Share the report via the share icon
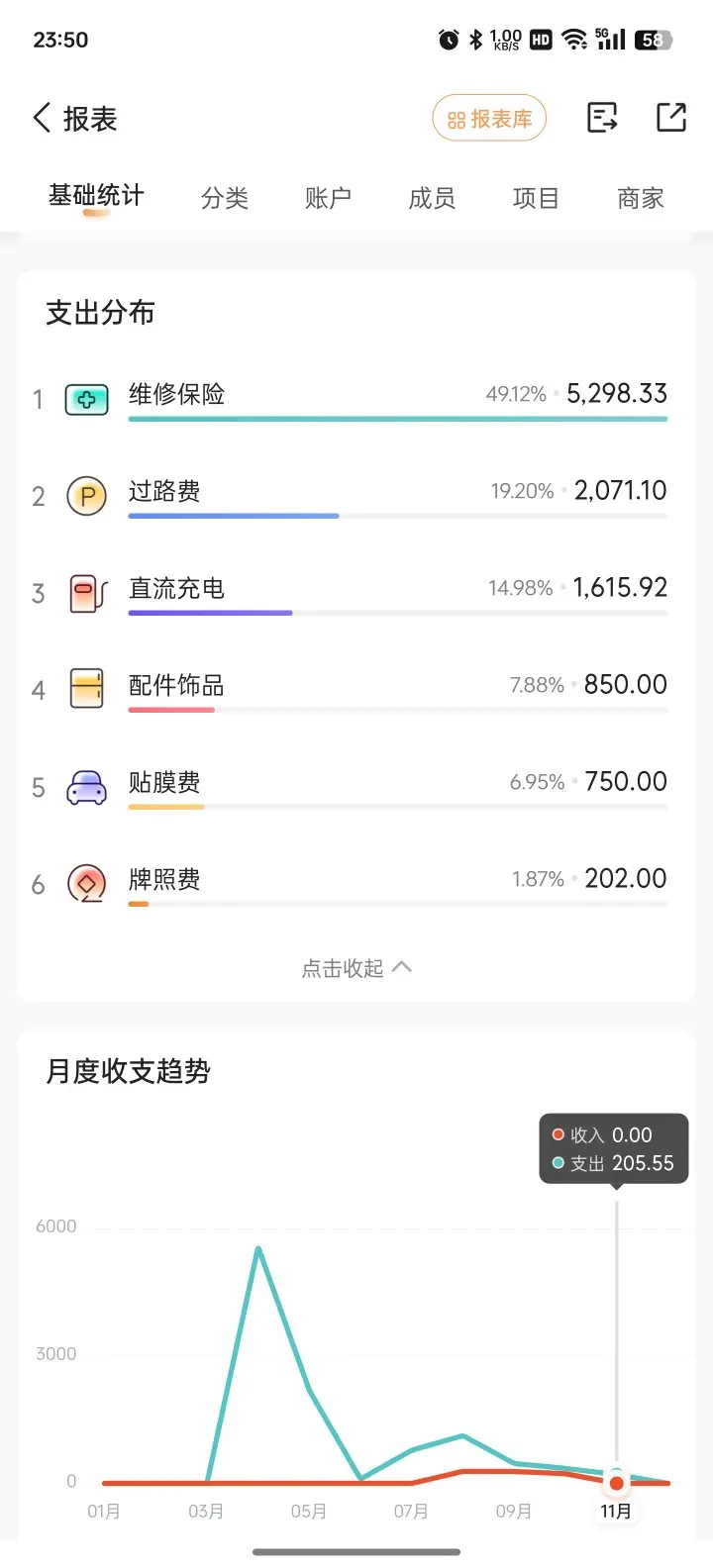The image size is (713, 1568). [x=671, y=118]
